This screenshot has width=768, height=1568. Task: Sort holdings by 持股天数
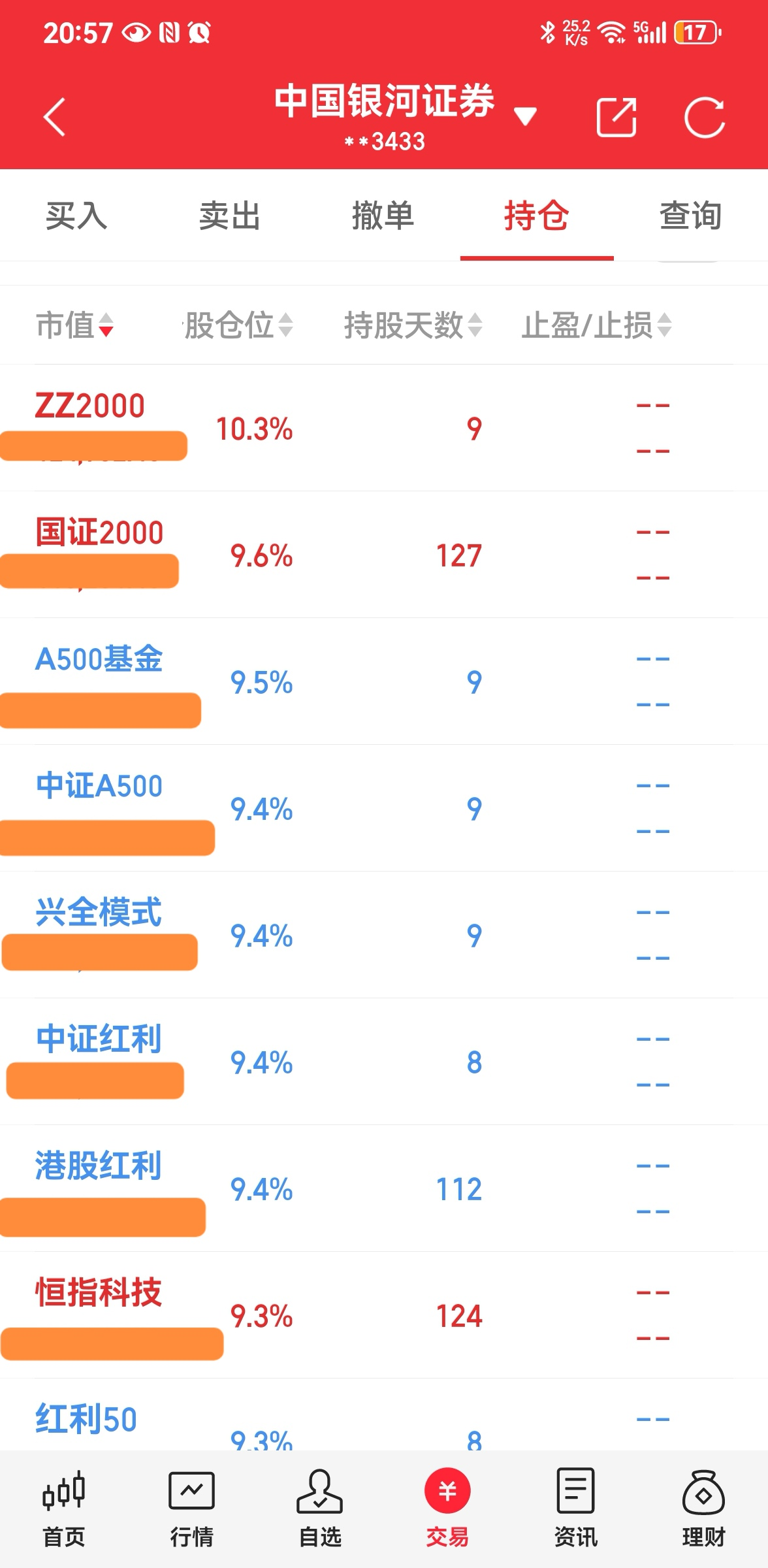[413, 325]
